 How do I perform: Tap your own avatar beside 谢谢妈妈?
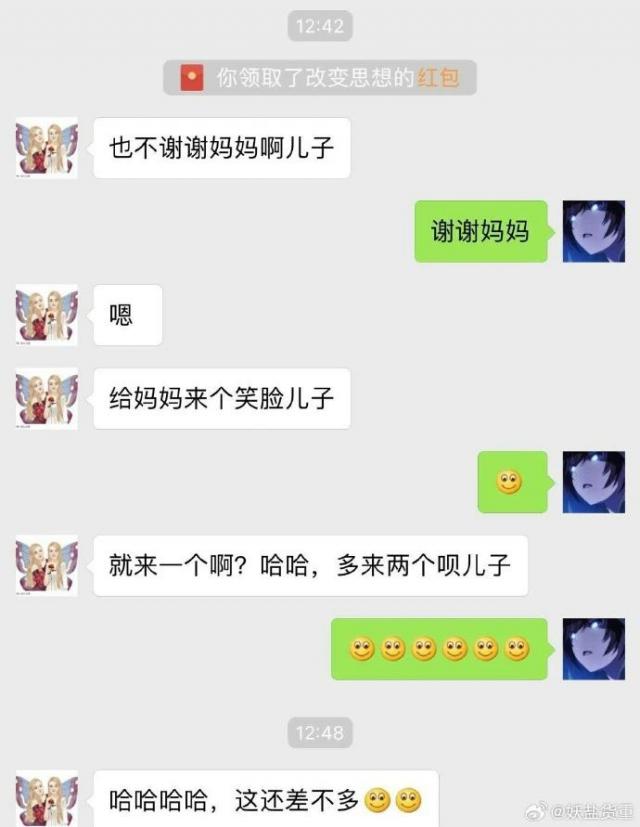593,231
